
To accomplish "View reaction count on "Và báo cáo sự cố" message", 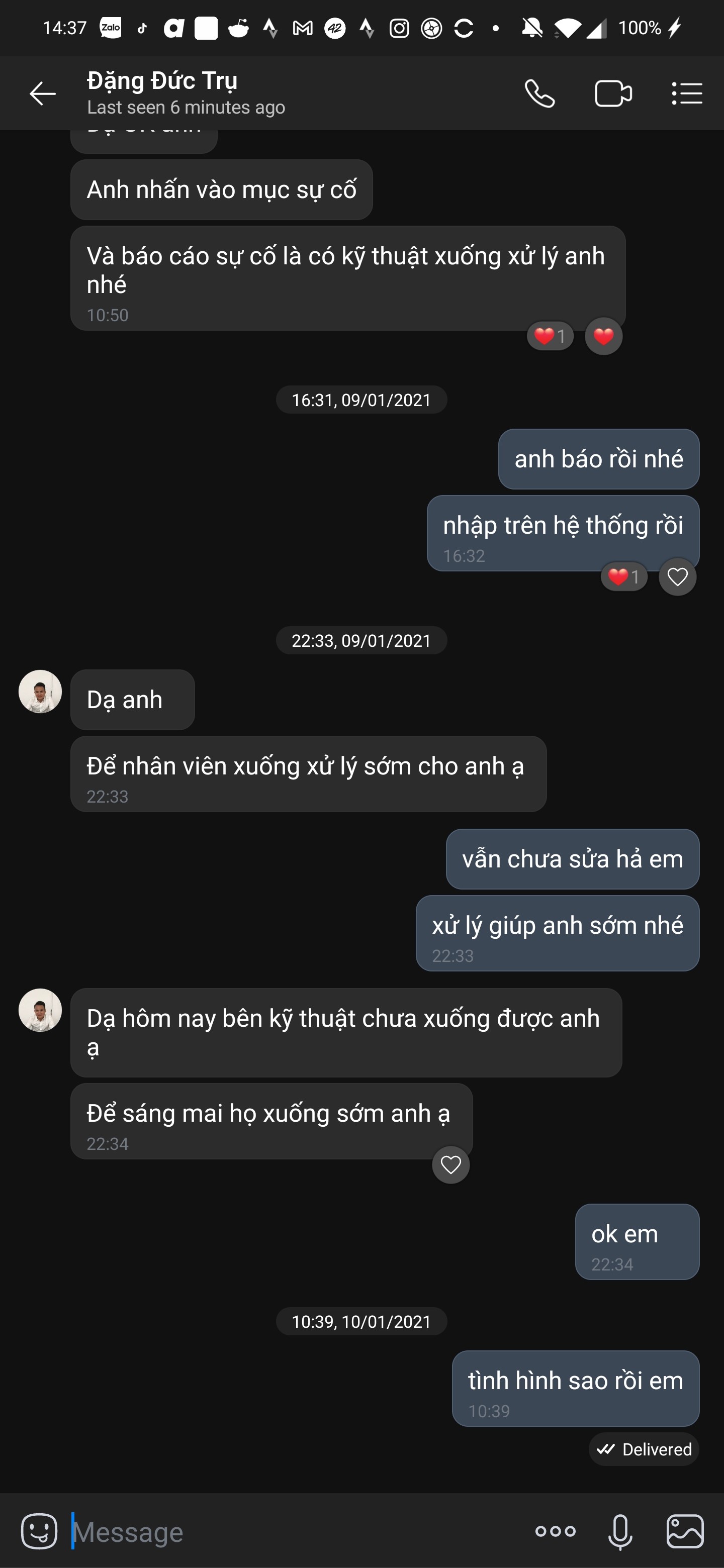I will (x=550, y=336).
